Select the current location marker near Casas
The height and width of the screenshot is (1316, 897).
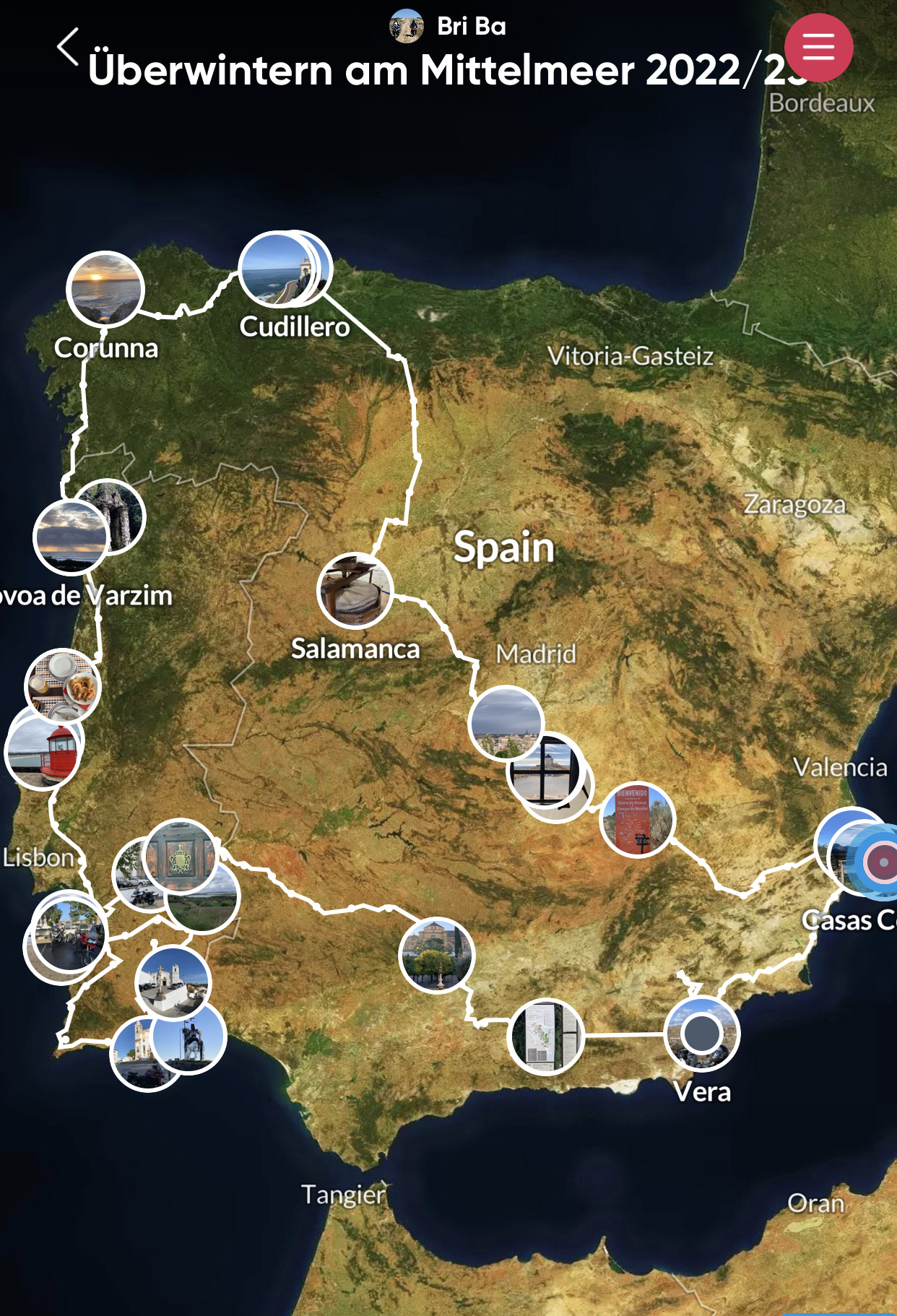pyautogui.click(x=882, y=862)
